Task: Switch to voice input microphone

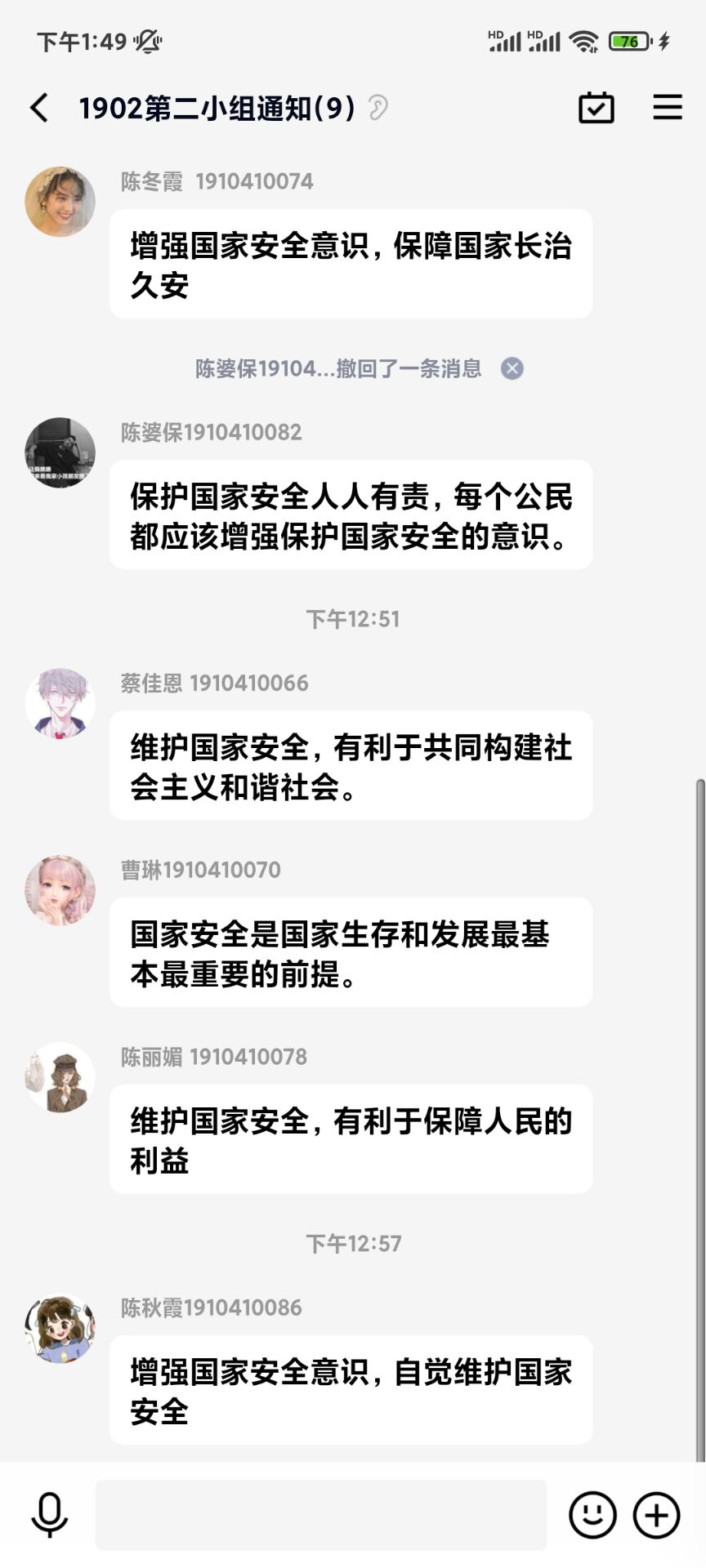Action: 49,1515
